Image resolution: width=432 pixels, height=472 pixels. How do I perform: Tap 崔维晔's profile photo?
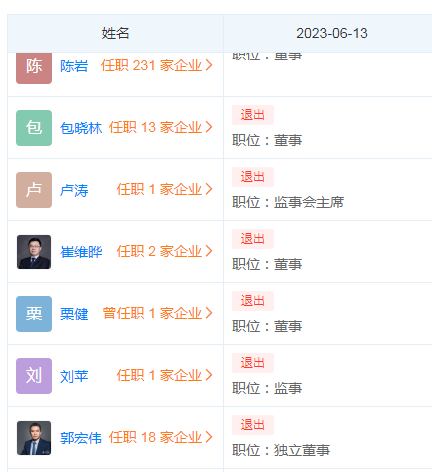click(34, 252)
